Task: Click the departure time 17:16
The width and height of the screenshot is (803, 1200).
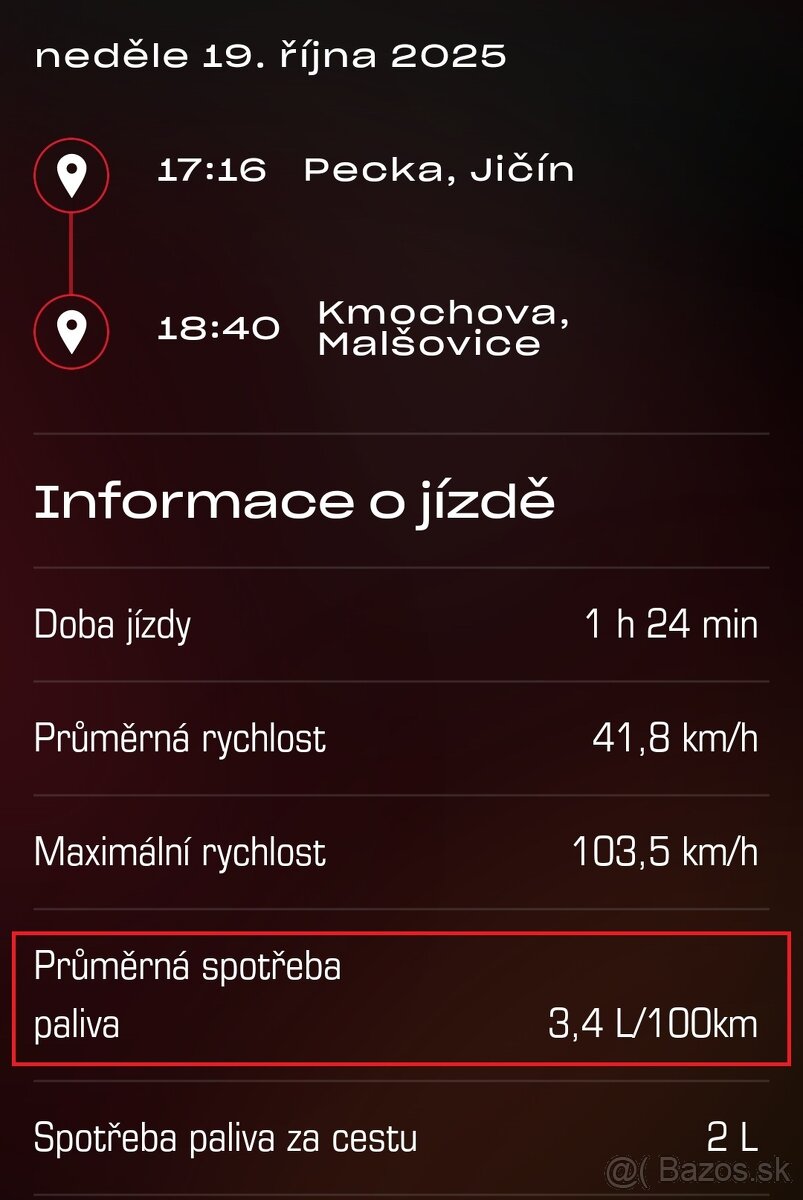Action: (x=213, y=169)
